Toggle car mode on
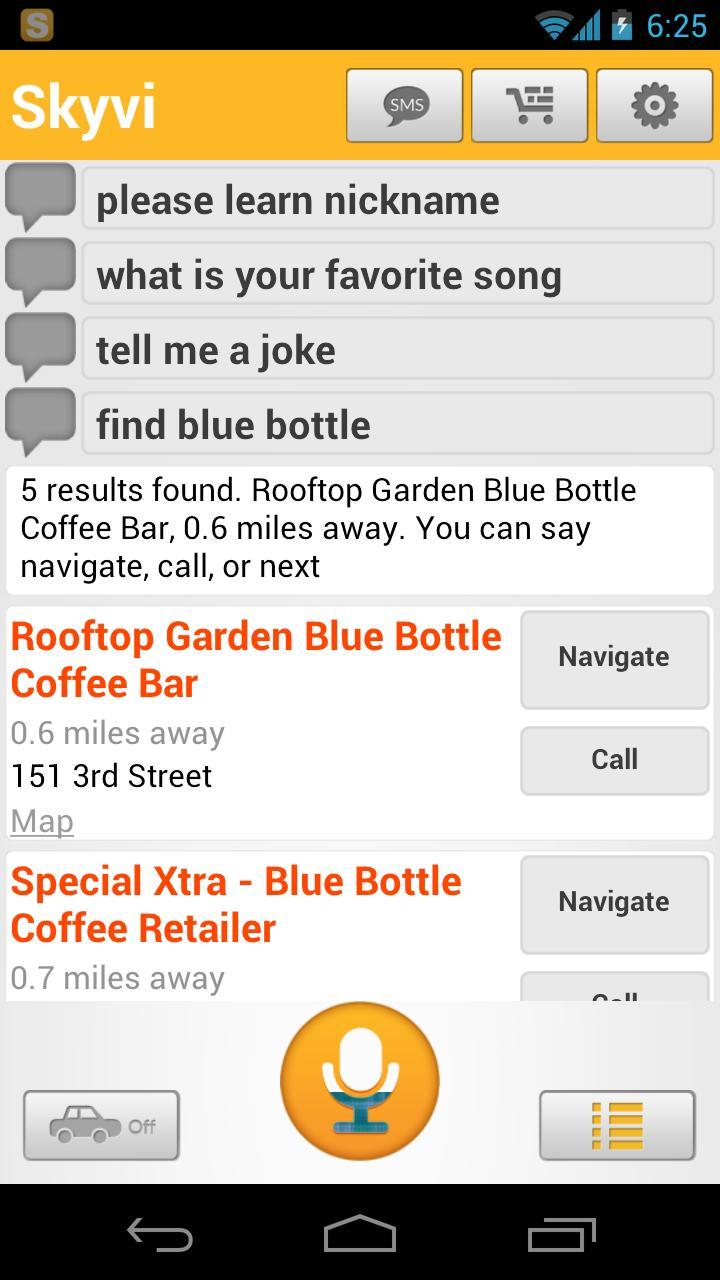 click(101, 1125)
